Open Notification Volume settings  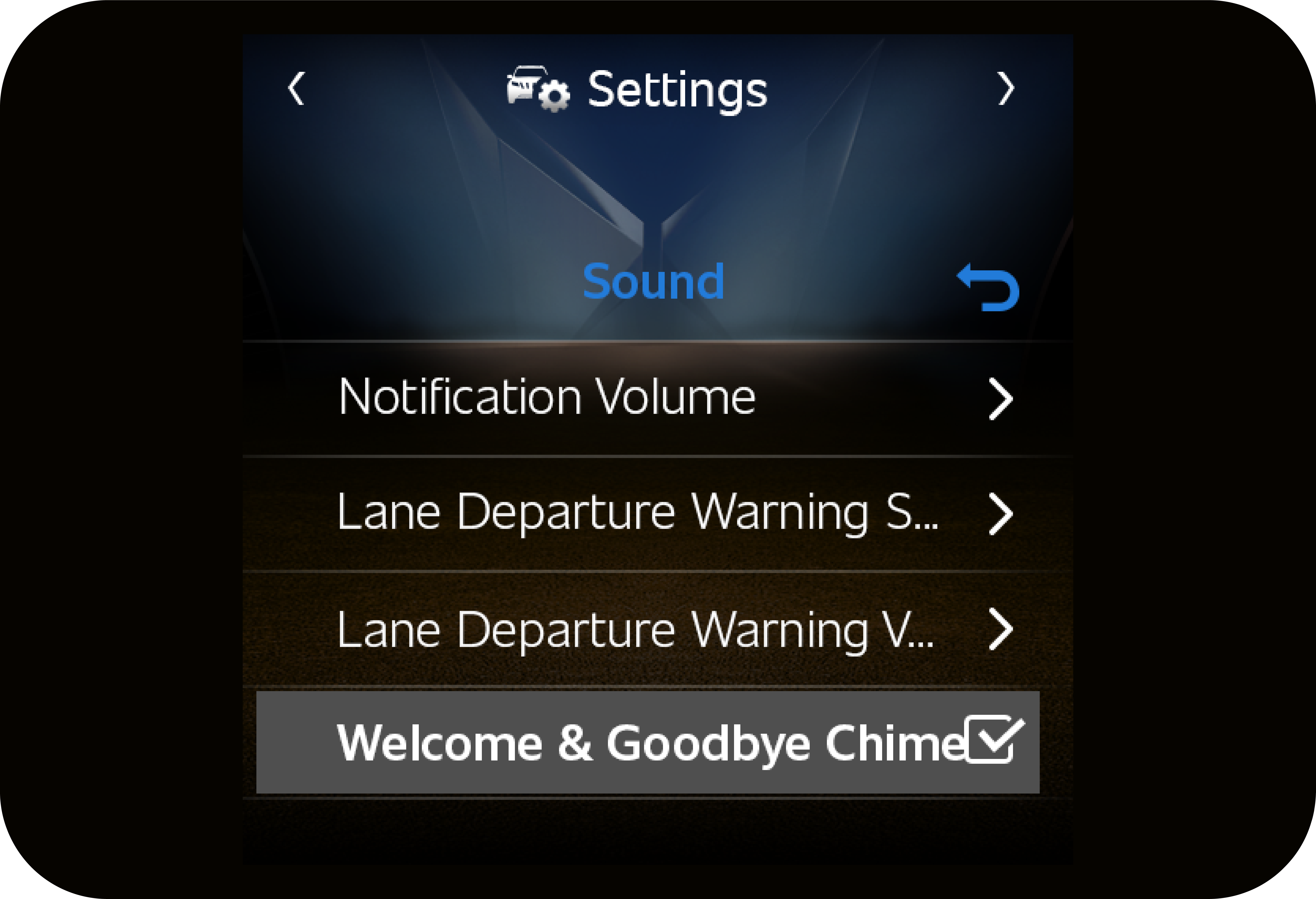657,398
